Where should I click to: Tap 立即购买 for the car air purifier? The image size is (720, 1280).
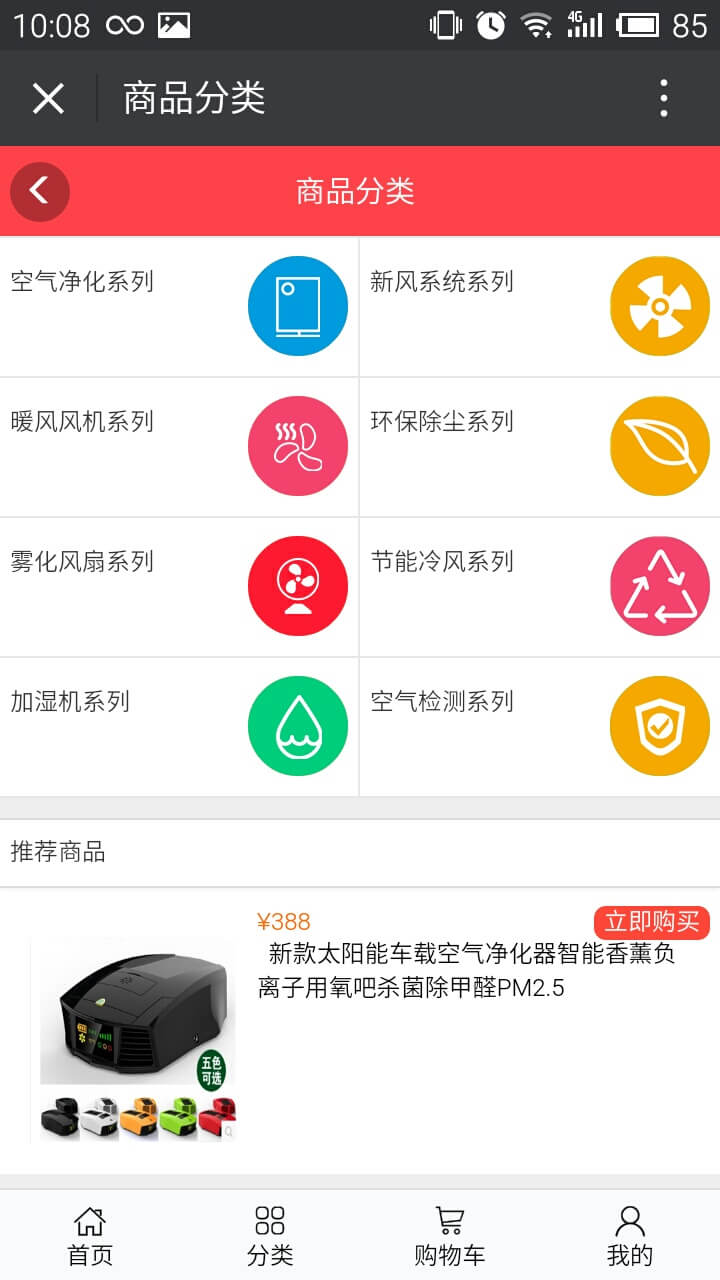tap(651, 922)
